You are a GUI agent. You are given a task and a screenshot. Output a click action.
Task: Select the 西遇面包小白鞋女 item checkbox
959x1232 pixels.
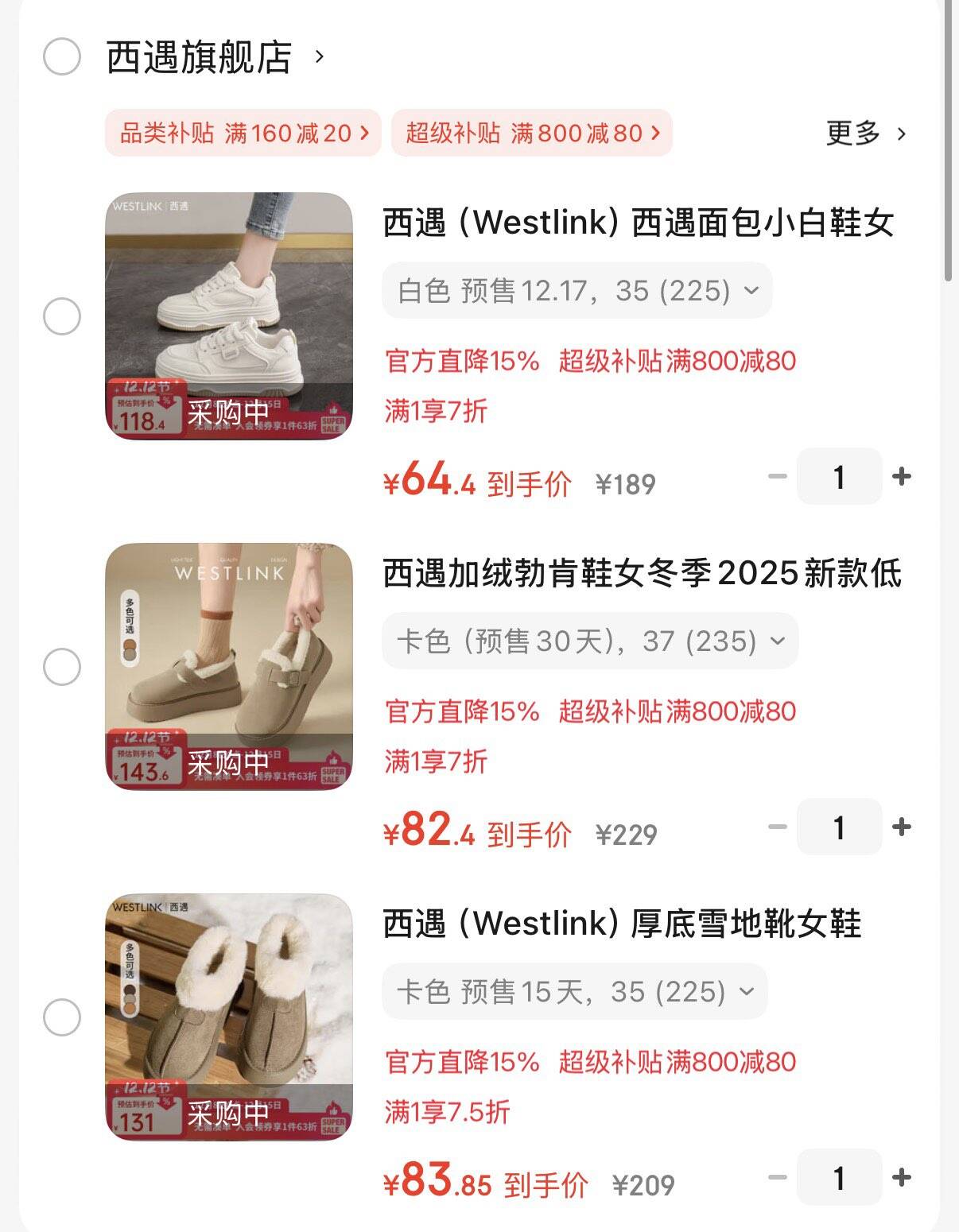62,316
